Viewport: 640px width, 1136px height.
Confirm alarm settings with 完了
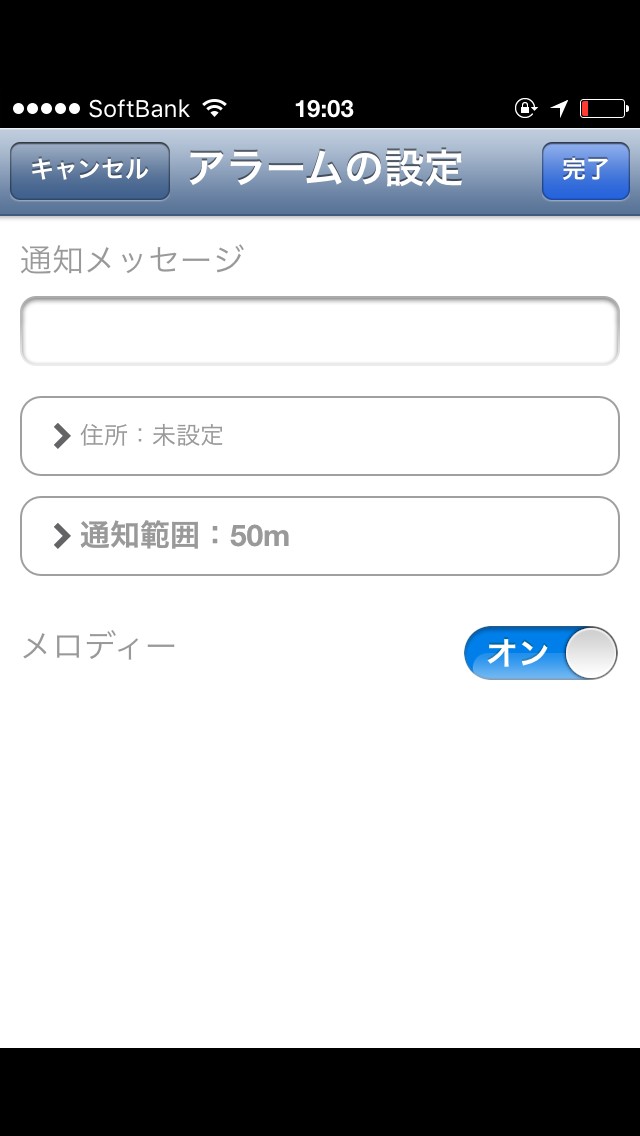coord(585,171)
